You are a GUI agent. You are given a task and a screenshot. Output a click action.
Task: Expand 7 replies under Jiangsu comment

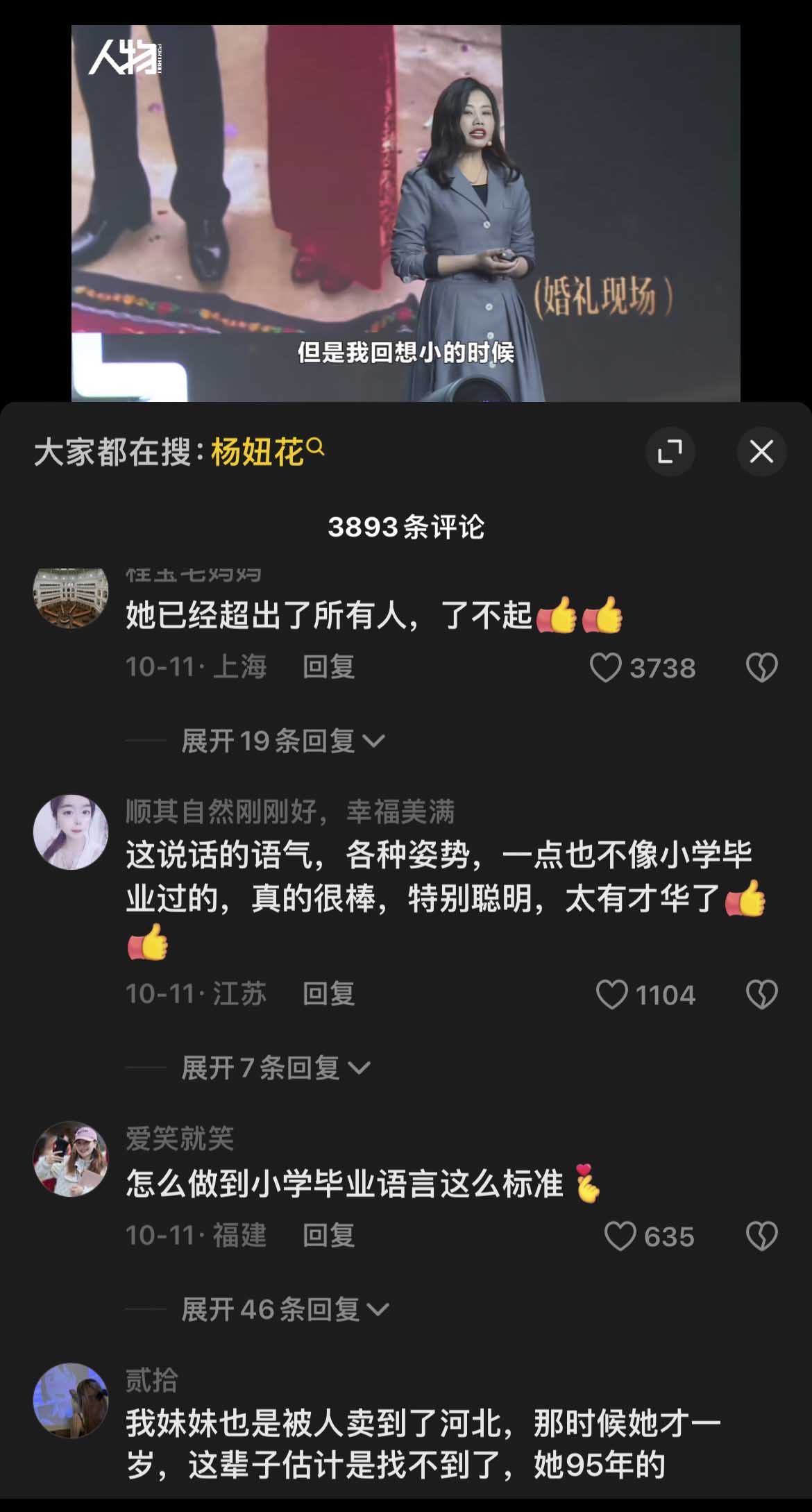point(274,1068)
